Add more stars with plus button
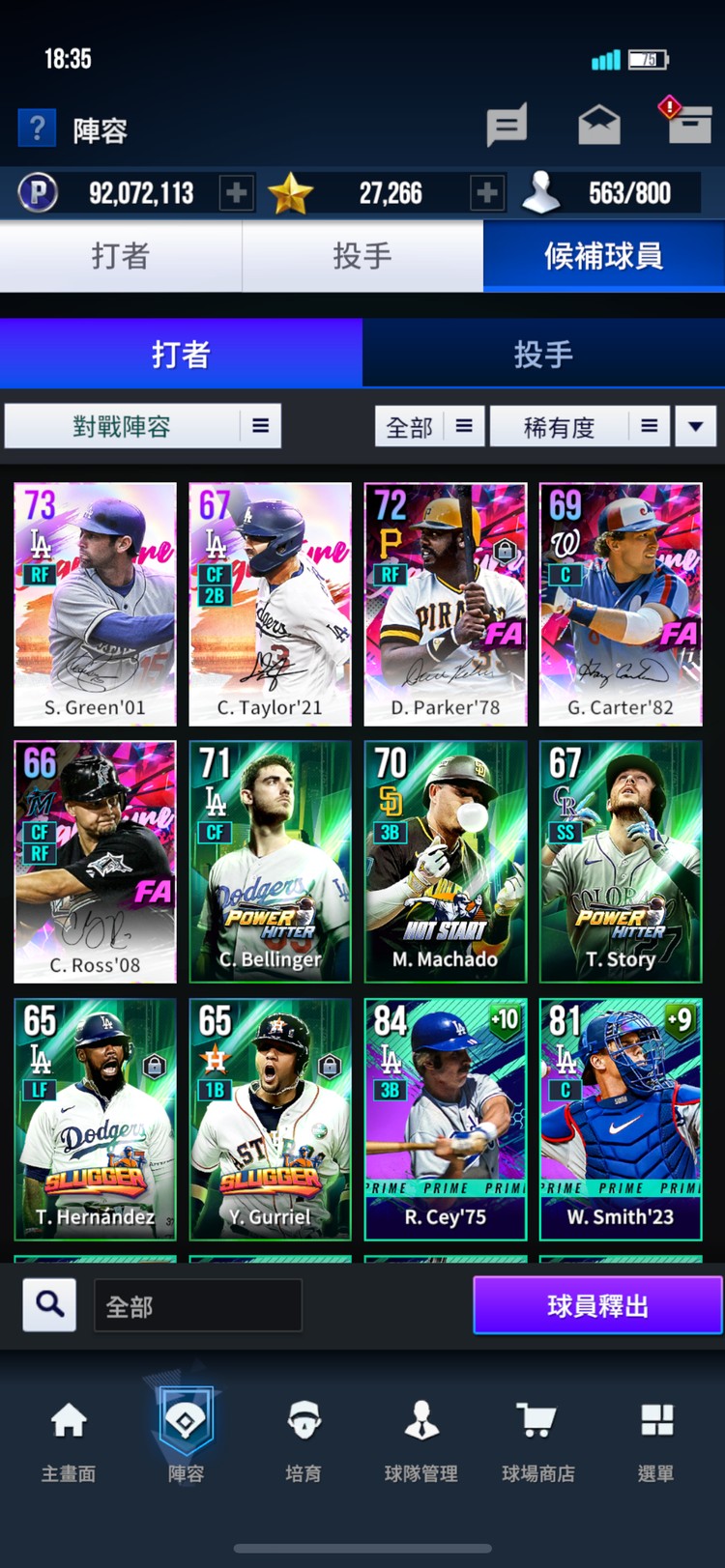Viewport: 725px width, 1568px height. pyautogui.click(x=487, y=193)
